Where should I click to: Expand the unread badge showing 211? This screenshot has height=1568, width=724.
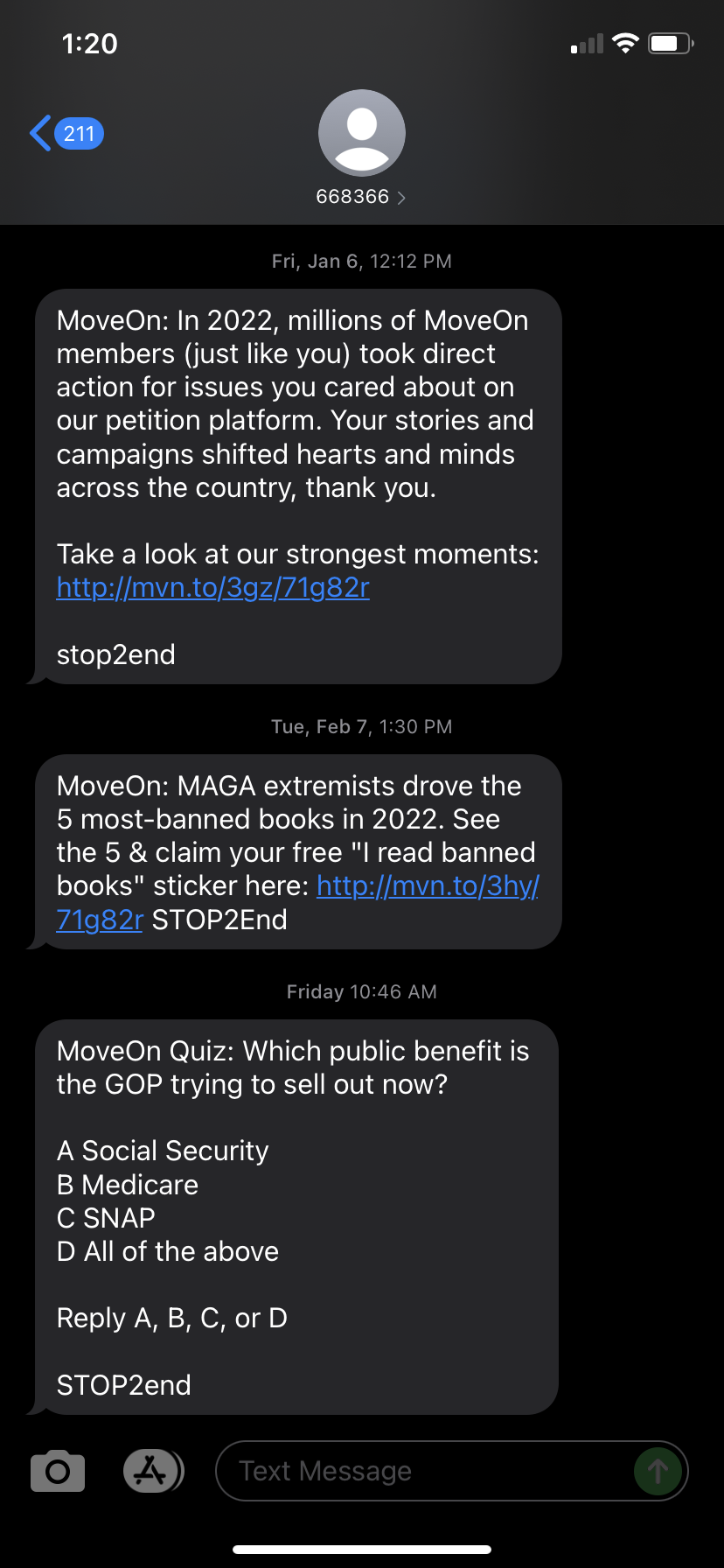click(80, 133)
